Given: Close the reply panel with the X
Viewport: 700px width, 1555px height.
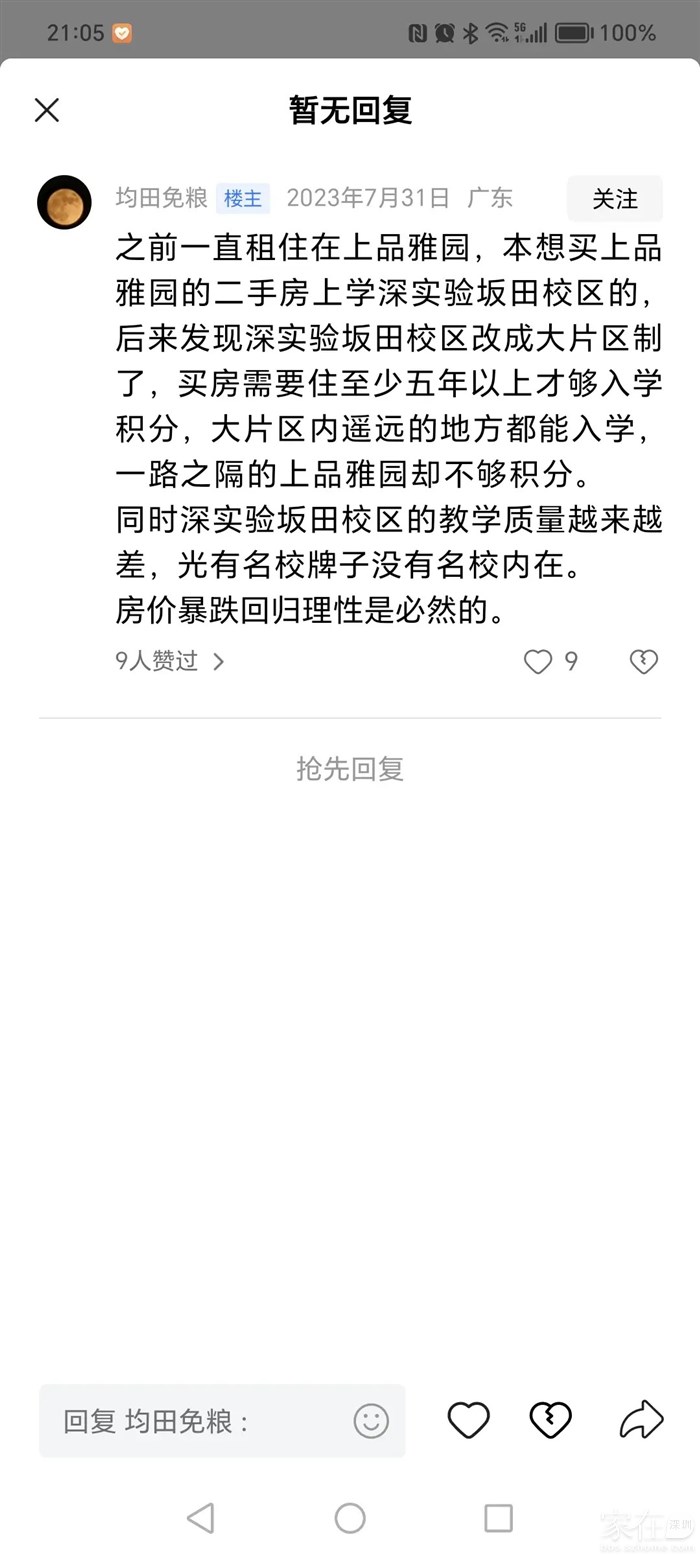Looking at the screenshot, I should point(47,110).
